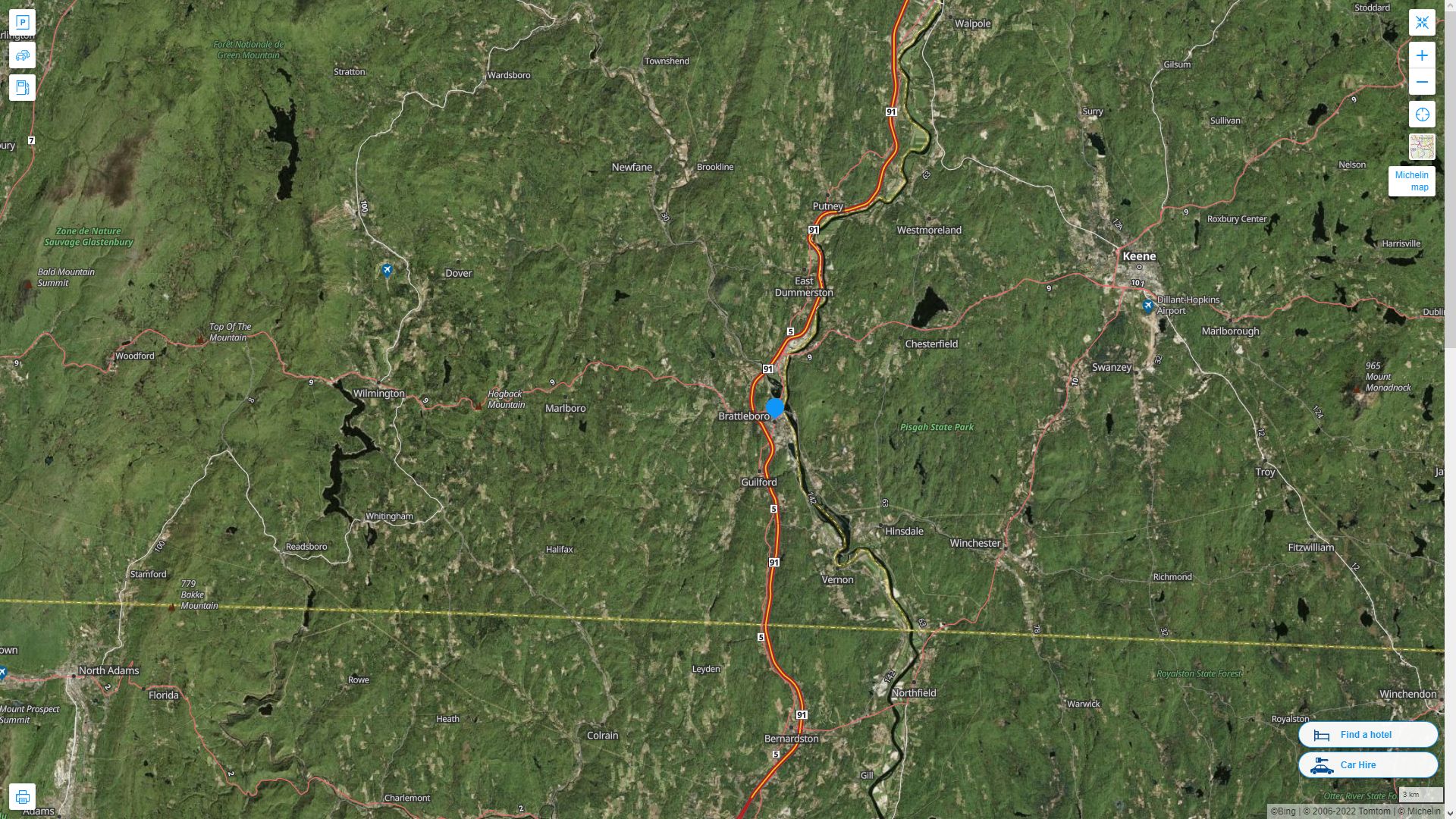Toggle the traffic layer icon
1456x819 pixels.
click(x=22, y=55)
